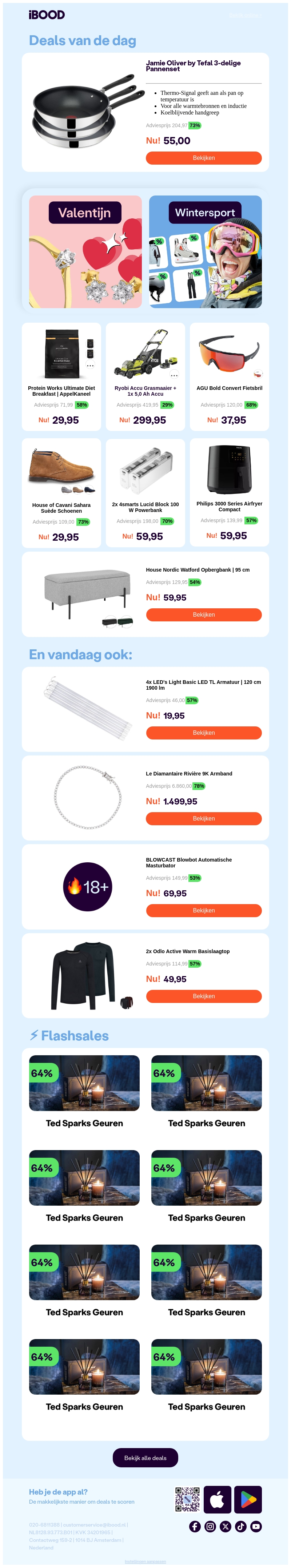
Task: Open the Apple App Store badge
Action: pyautogui.click(x=217, y=1500)
